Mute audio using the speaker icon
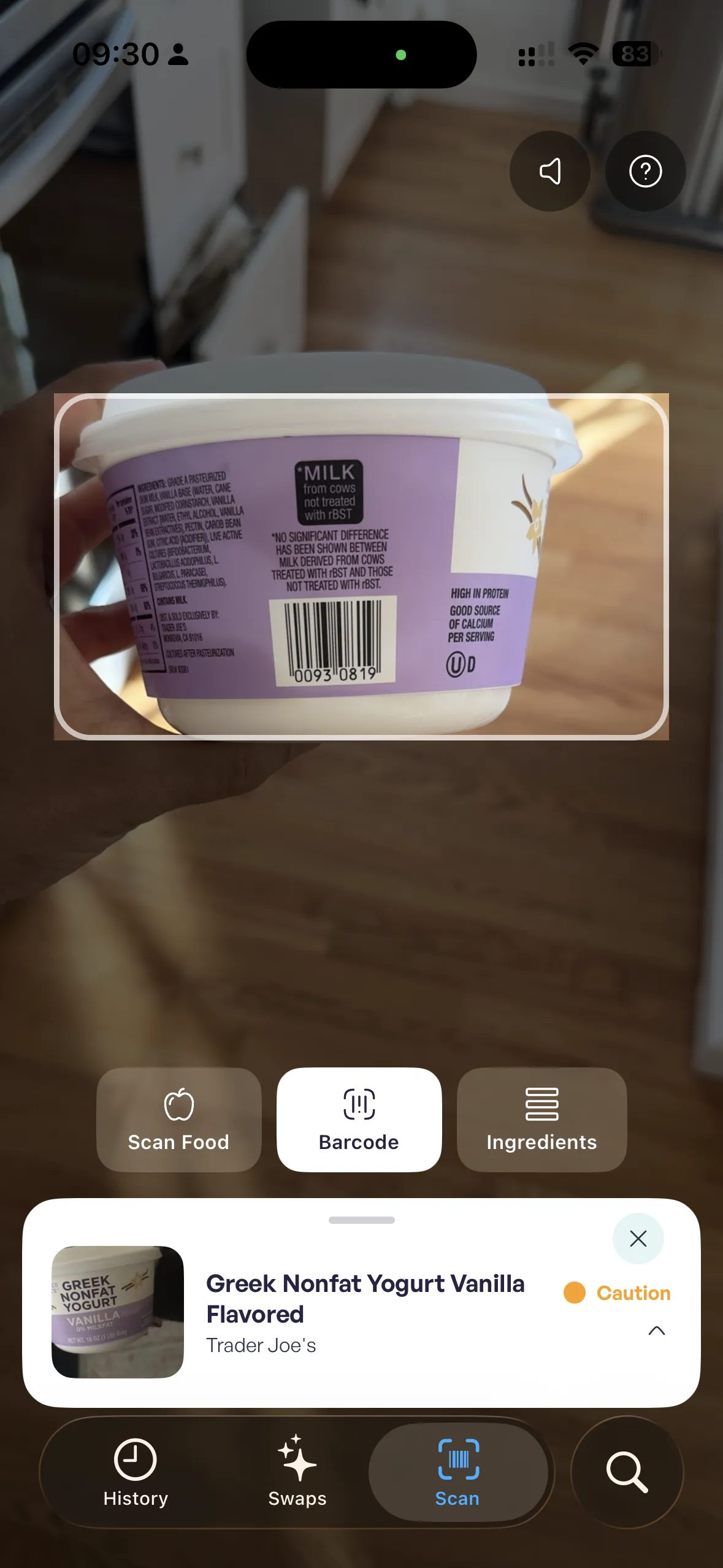The height and width of the screenshot is (1568, 723). 550,172
